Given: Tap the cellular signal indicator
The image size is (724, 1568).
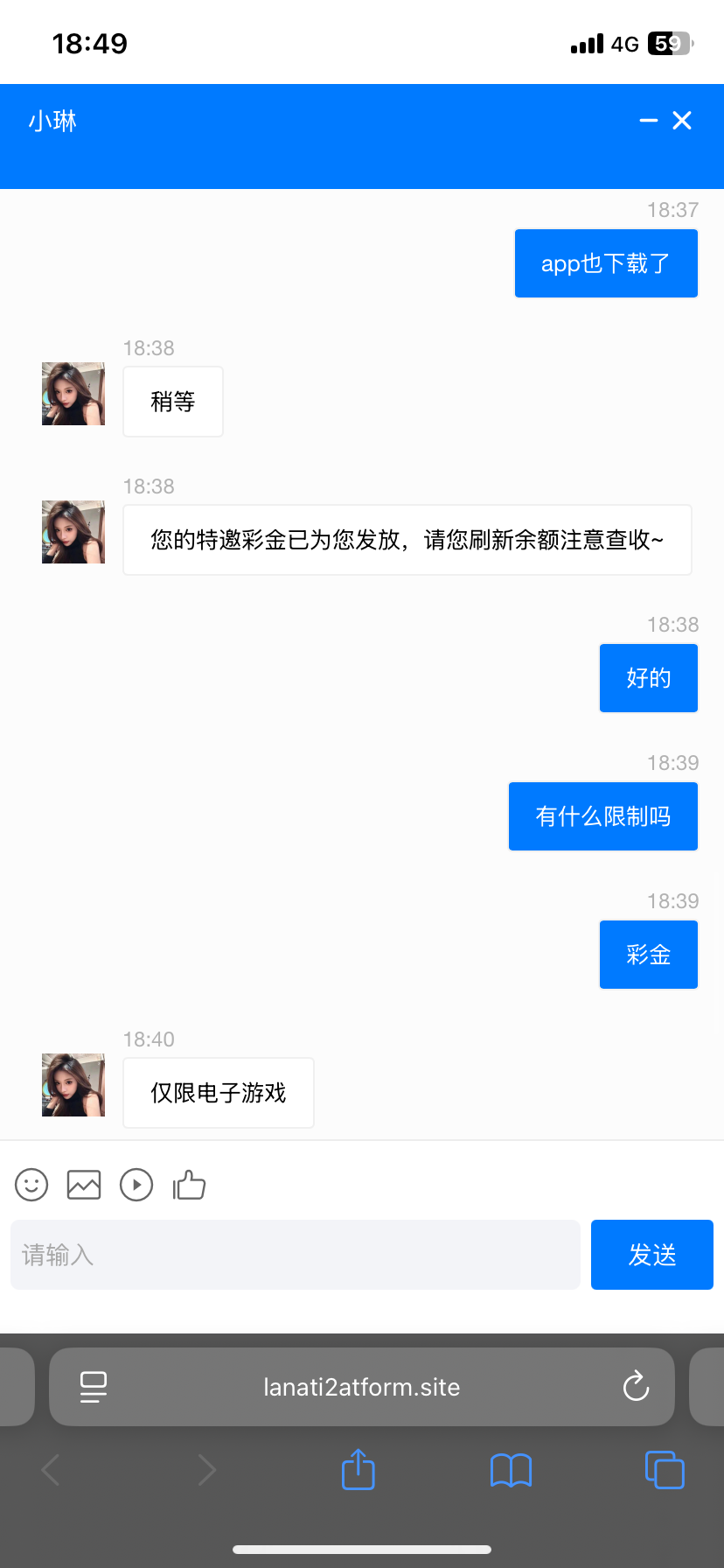Looking at the screenshot, I should click(x=587, y=43).
